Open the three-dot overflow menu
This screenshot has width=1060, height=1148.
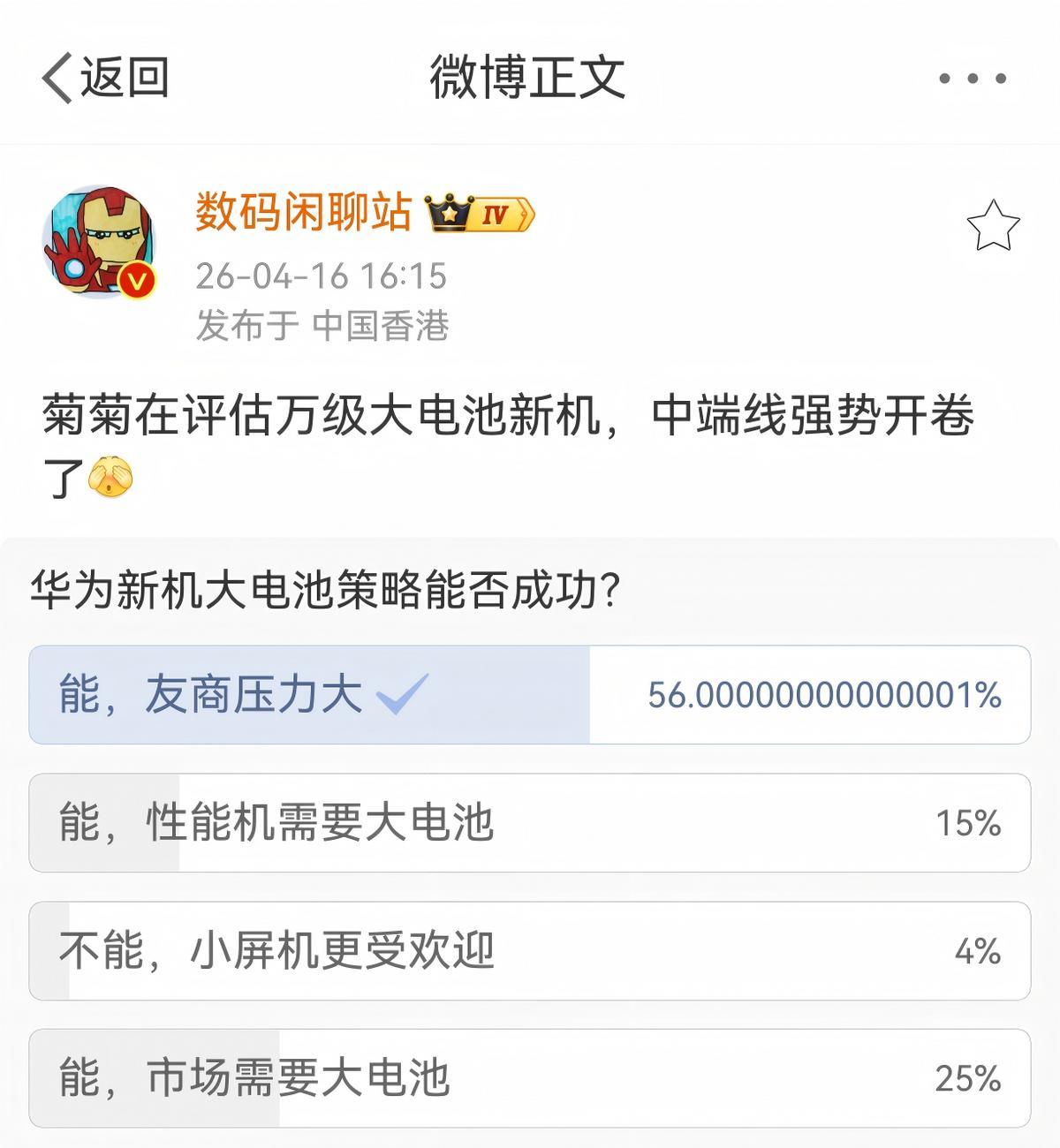(x=972, y=78)
